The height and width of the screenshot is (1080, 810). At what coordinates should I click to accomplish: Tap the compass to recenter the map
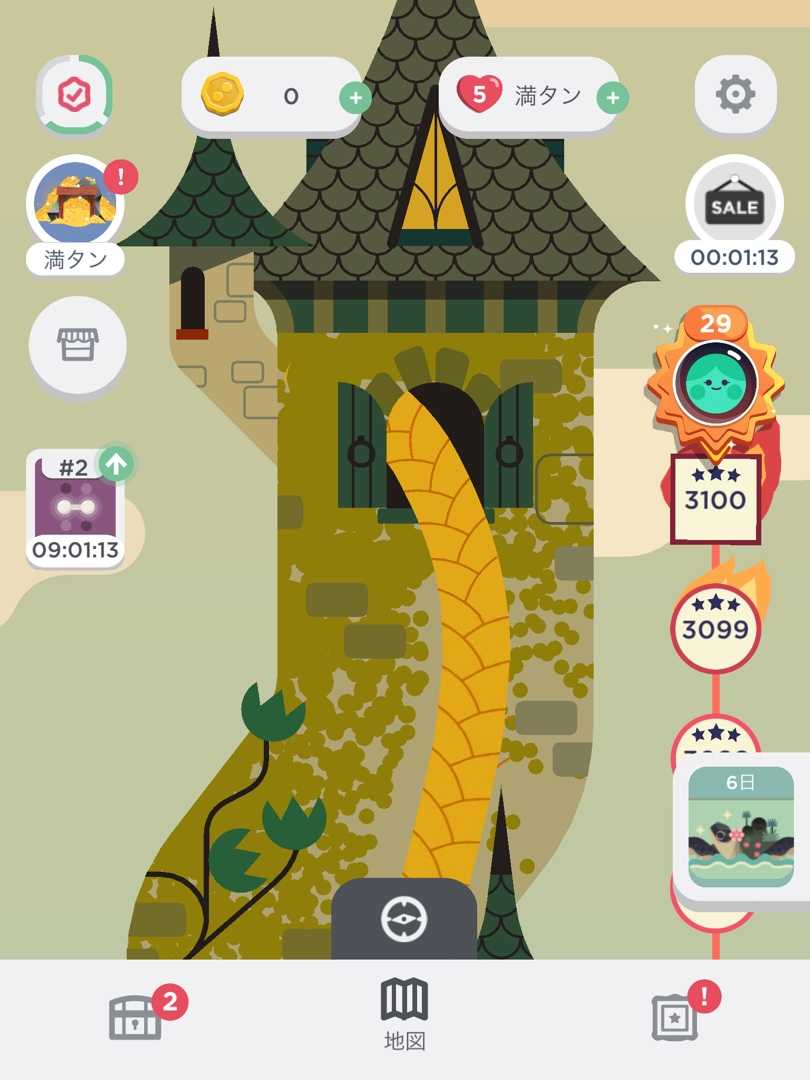click(x=404, y=920)
